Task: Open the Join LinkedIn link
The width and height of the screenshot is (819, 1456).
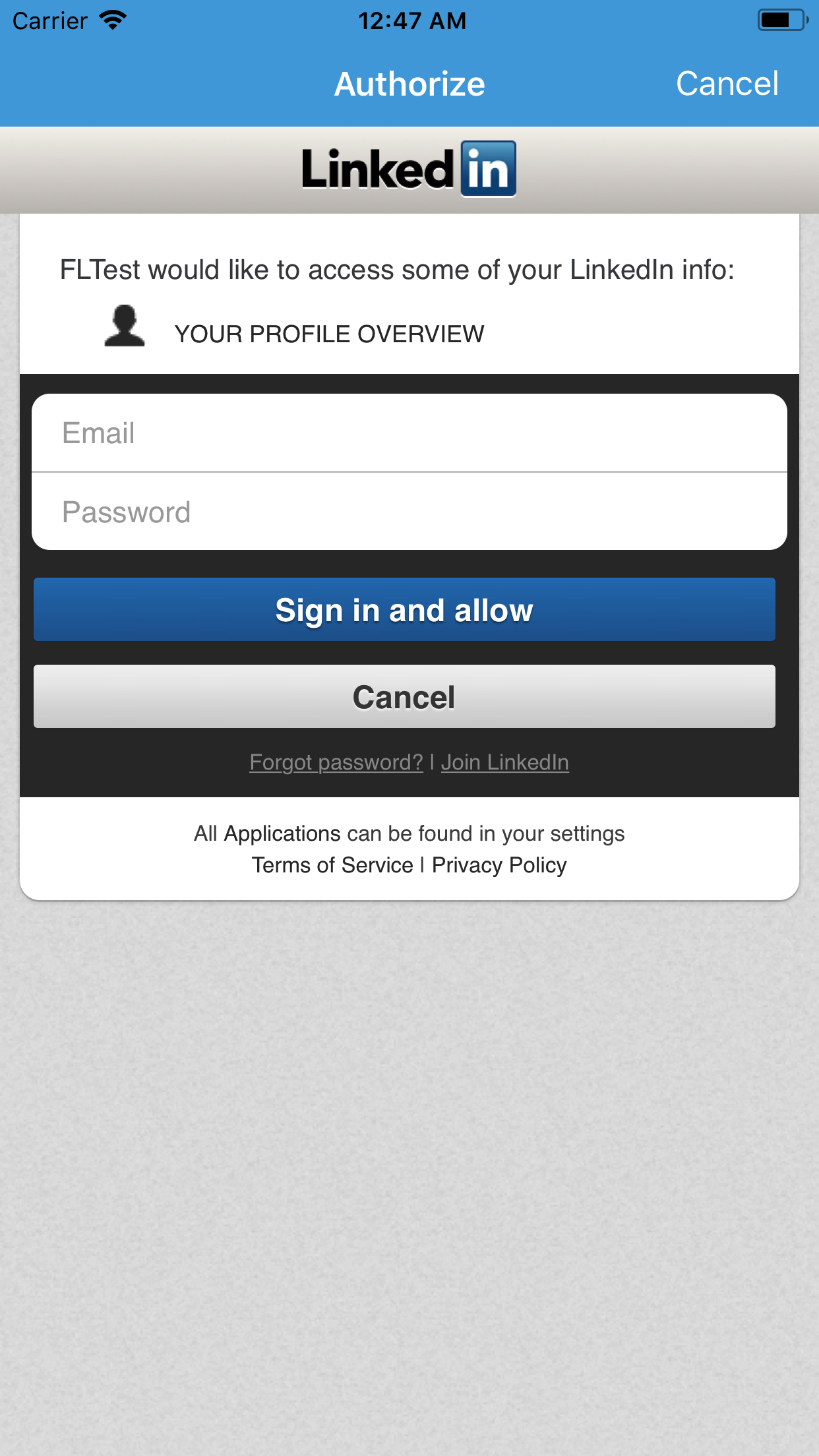Action: tap(504, 762)
